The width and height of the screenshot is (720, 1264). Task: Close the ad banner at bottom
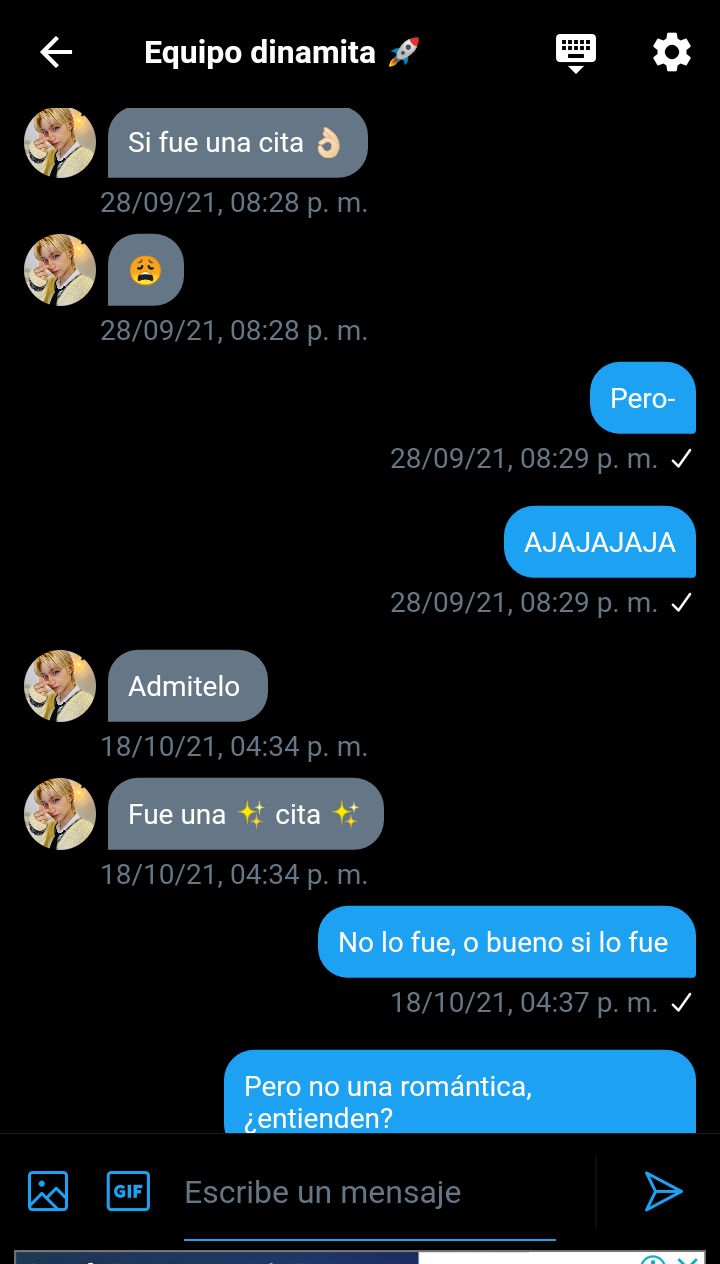(688, 1259)
